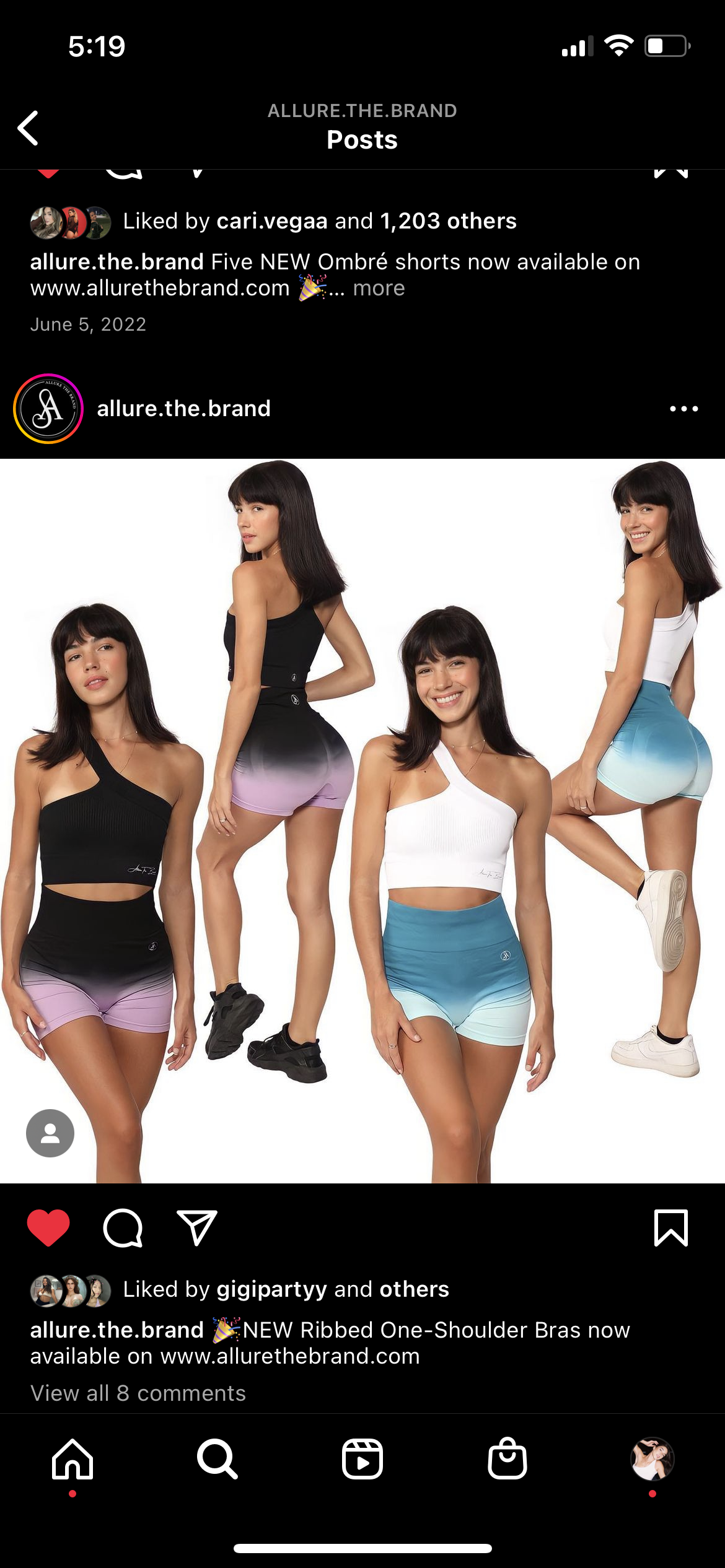This screenshot has width=725, height=1568.
Task: Open the allure.the.brand post header username
Action: tap(183, 409)
